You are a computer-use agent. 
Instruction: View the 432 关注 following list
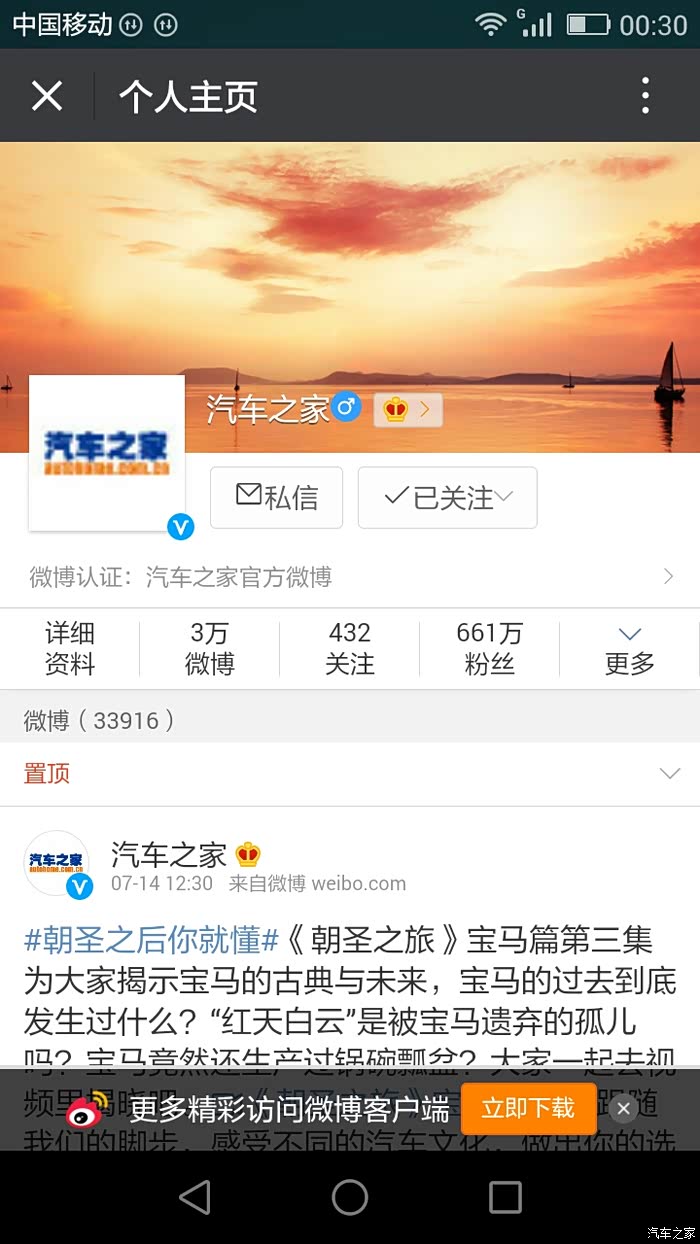point(350,648)
